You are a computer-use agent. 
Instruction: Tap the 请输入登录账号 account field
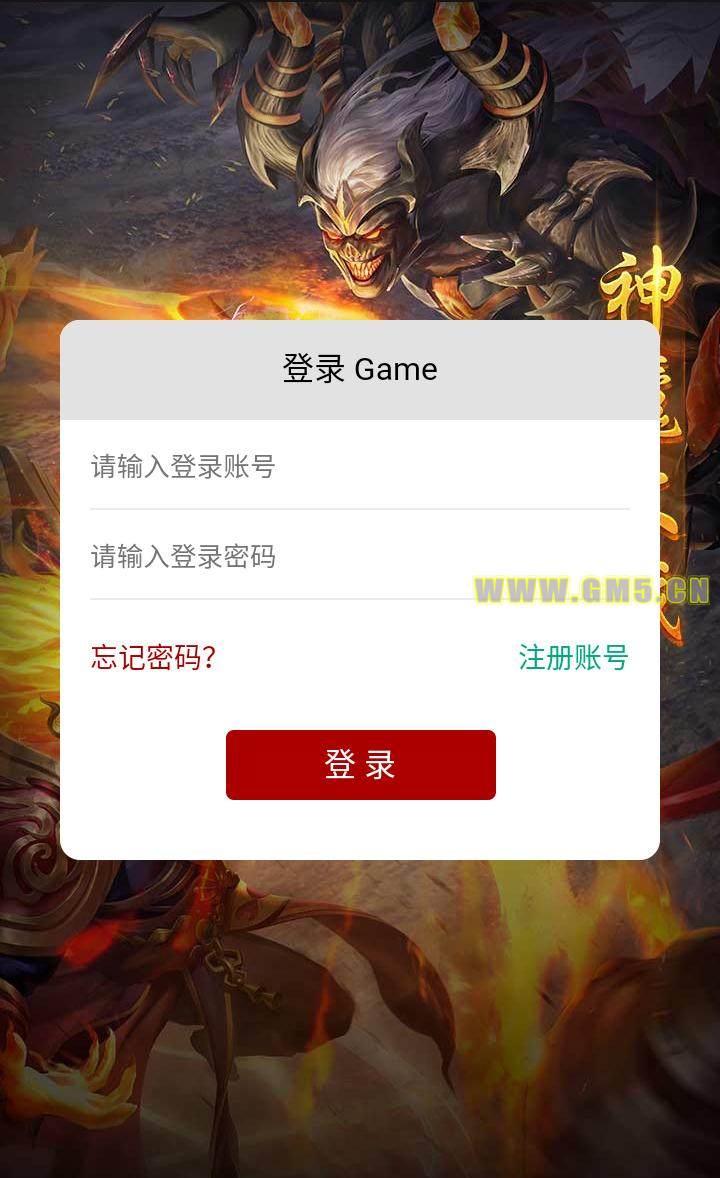tap(360, 467)
